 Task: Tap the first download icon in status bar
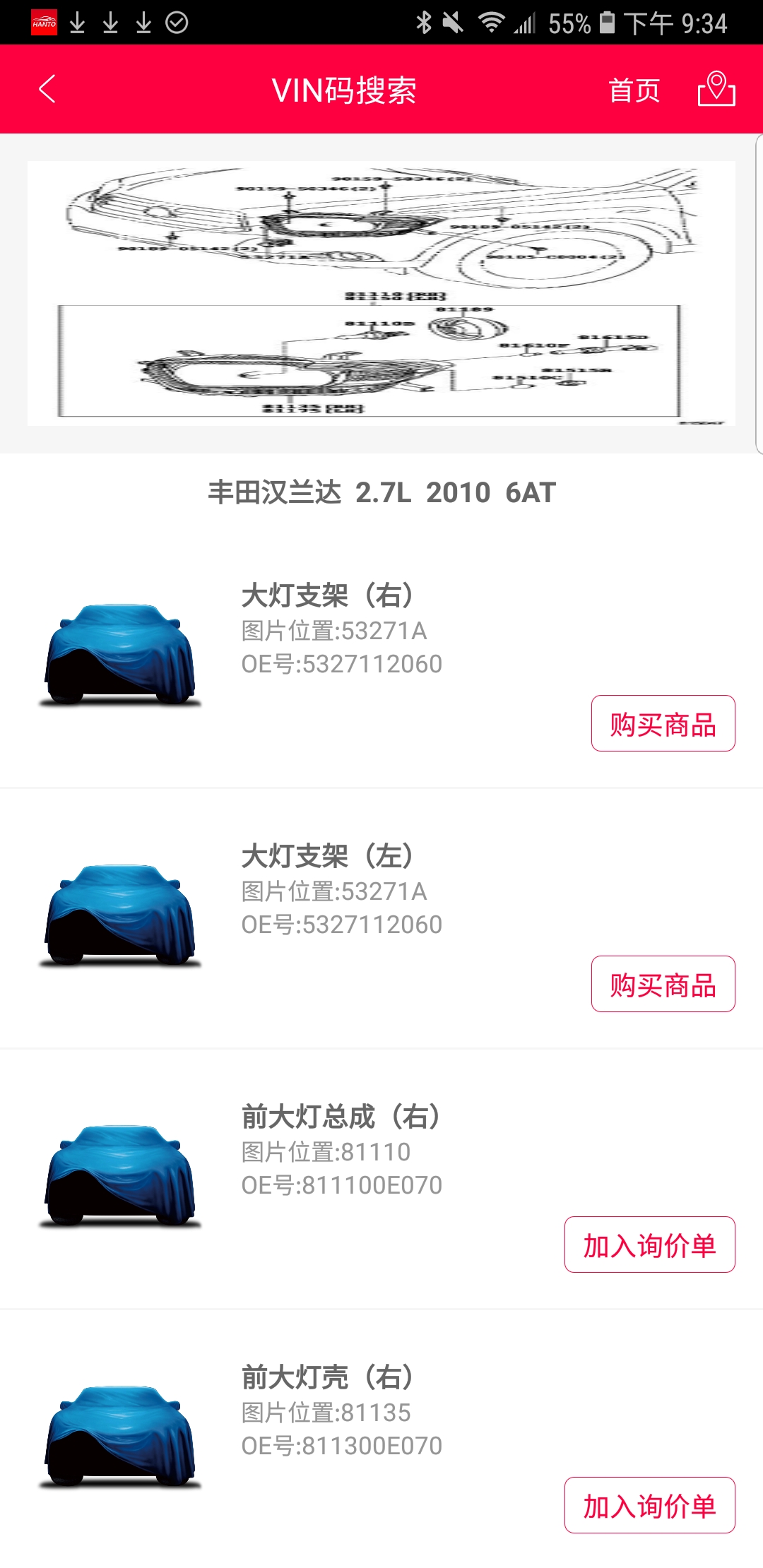point(76,20)
